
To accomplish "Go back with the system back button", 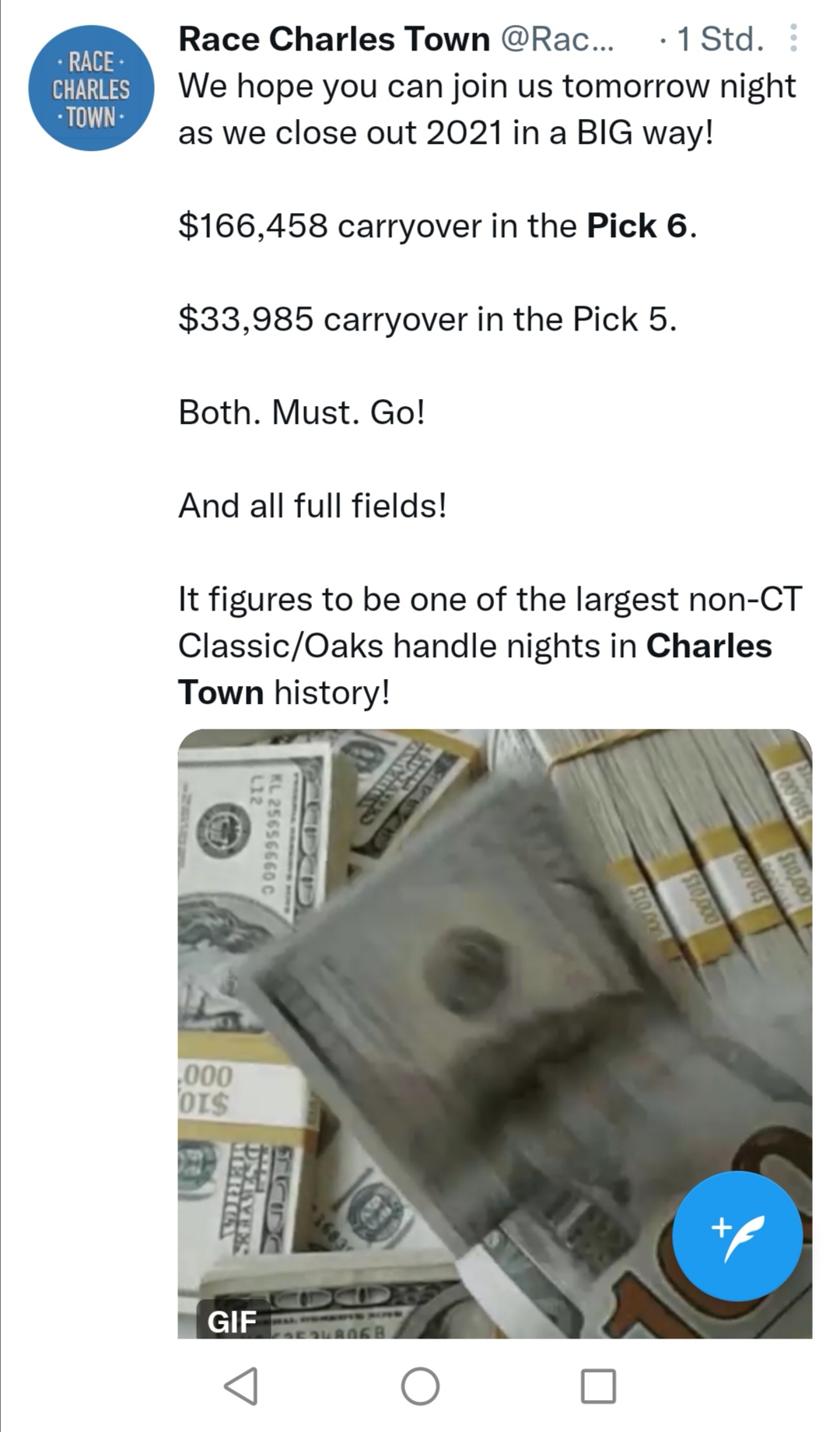I will point(241,1386).
